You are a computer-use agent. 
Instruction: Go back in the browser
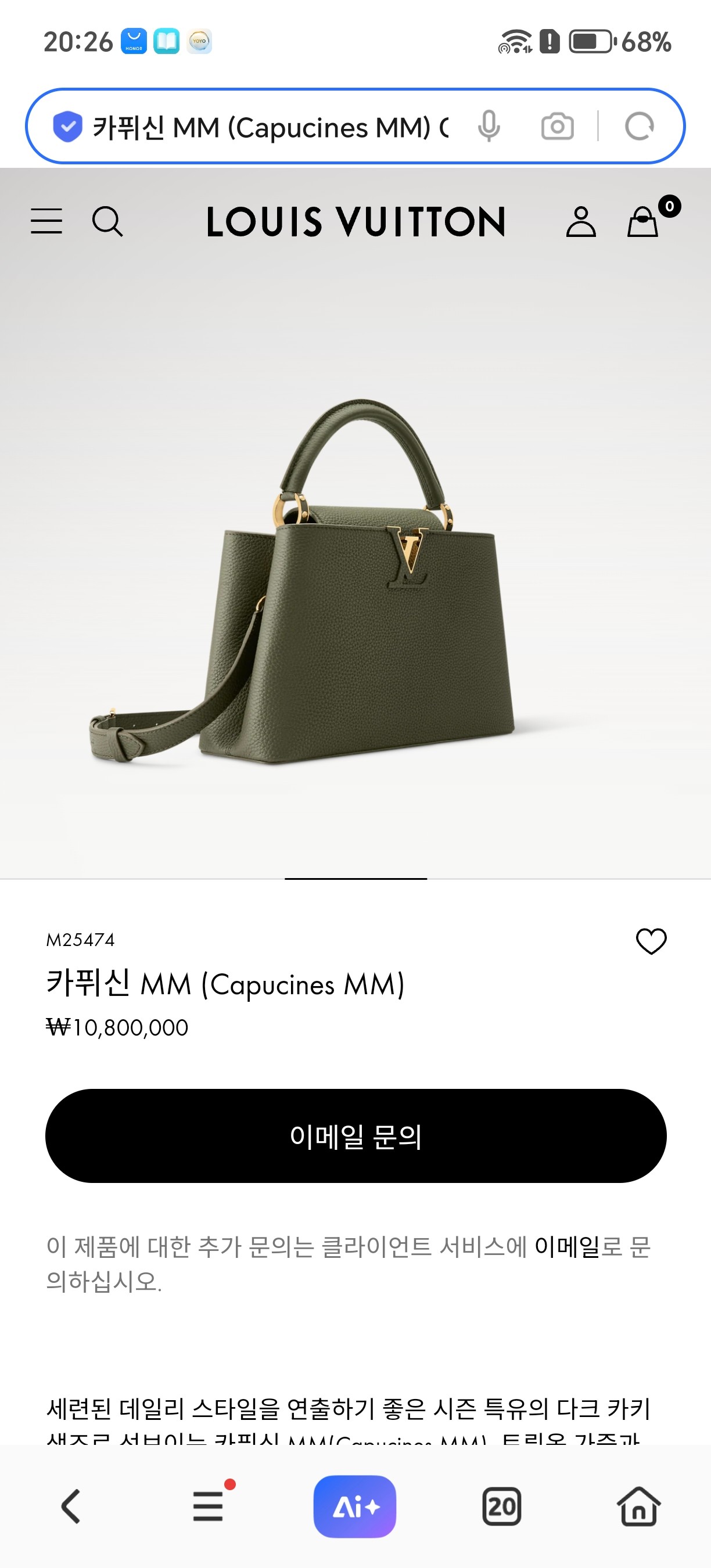click(x=71, y=1506)
